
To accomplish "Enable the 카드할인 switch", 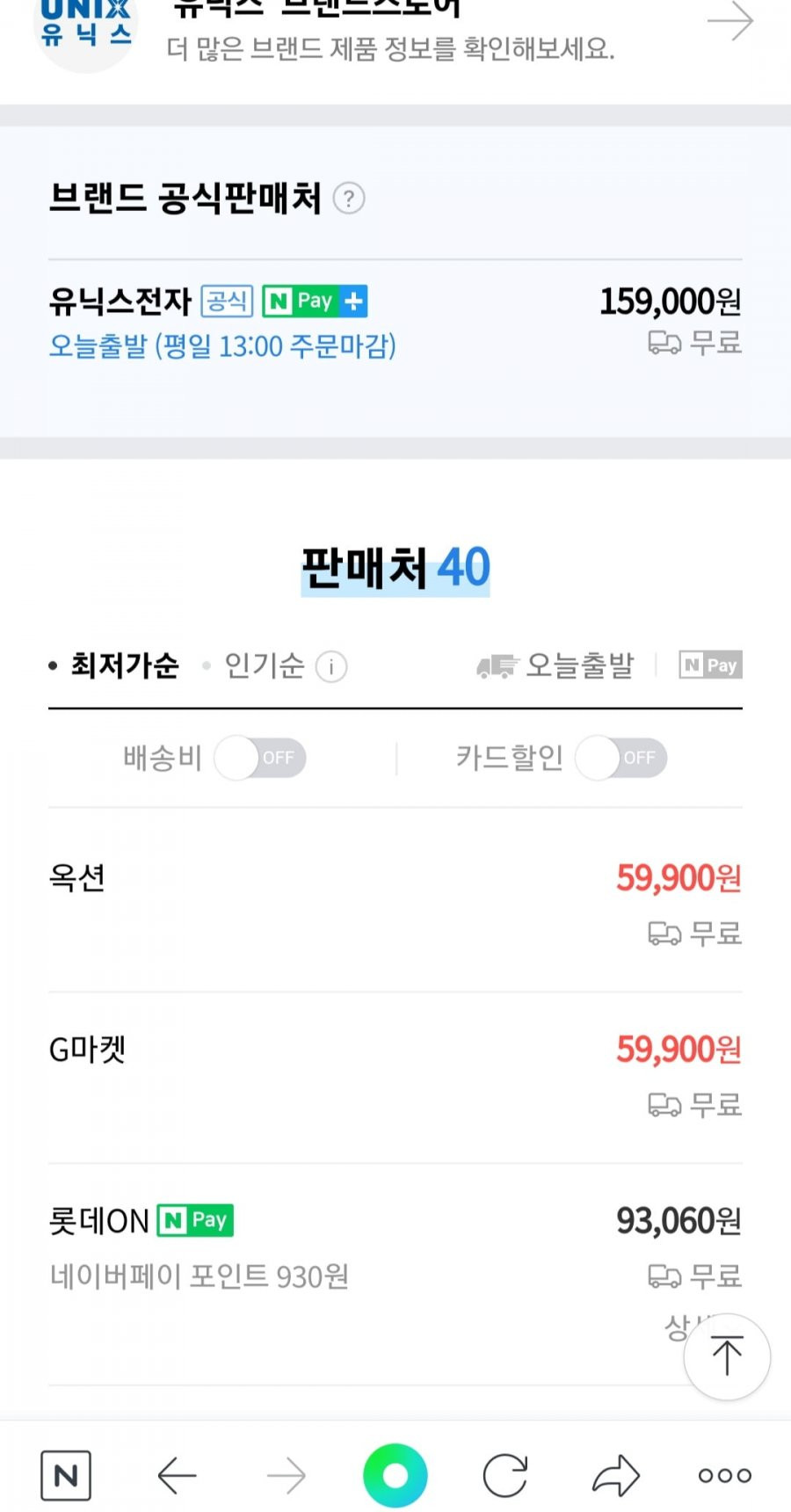I will 621,758.
